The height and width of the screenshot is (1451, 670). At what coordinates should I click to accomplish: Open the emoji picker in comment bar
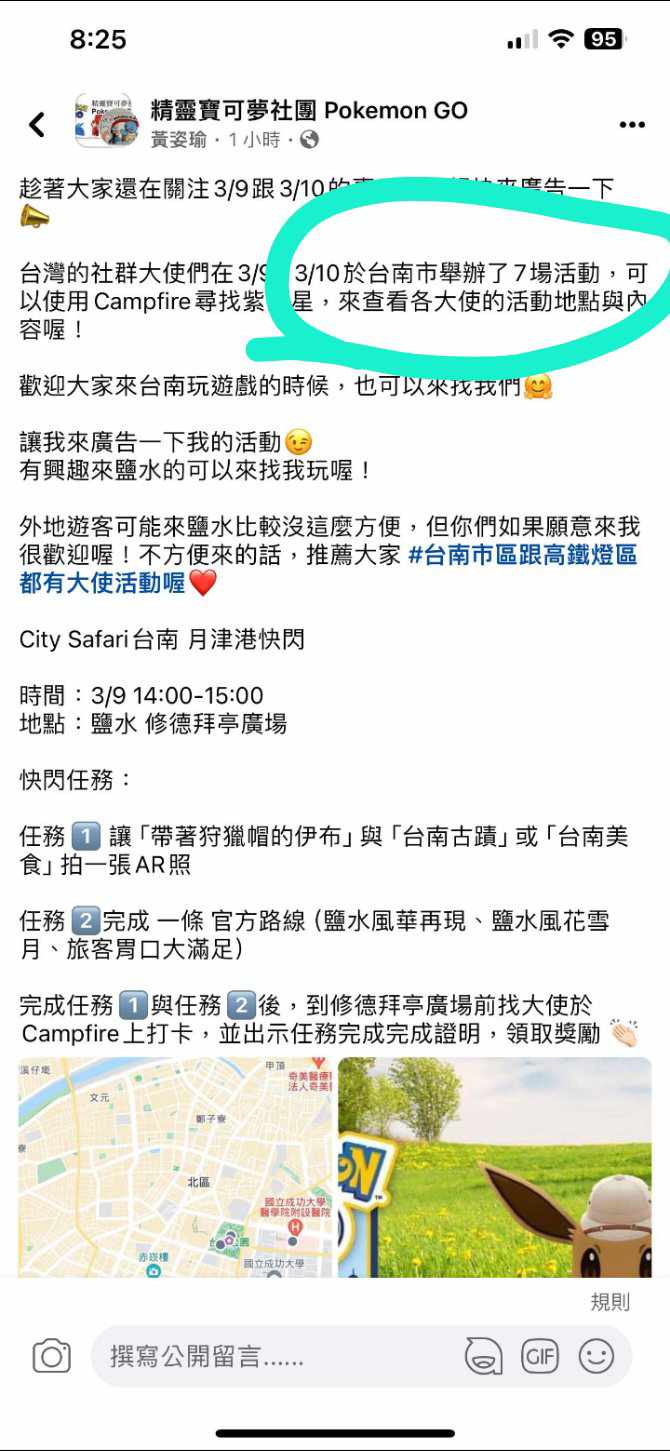(597, 1356)
